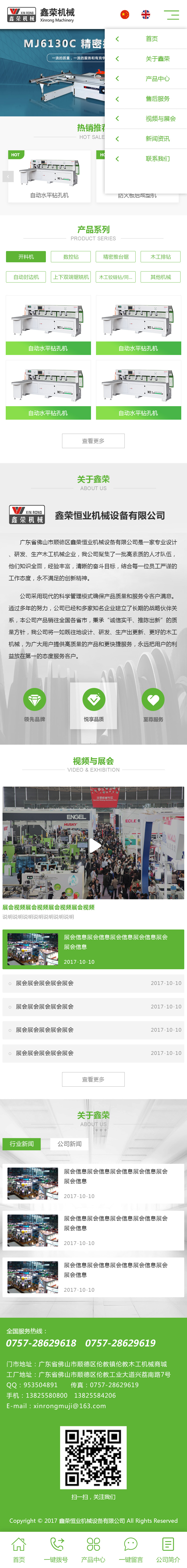Choose the 精密推台锯 category
Viewport: 187px width, 1568px height.
(x=116, y=257)
